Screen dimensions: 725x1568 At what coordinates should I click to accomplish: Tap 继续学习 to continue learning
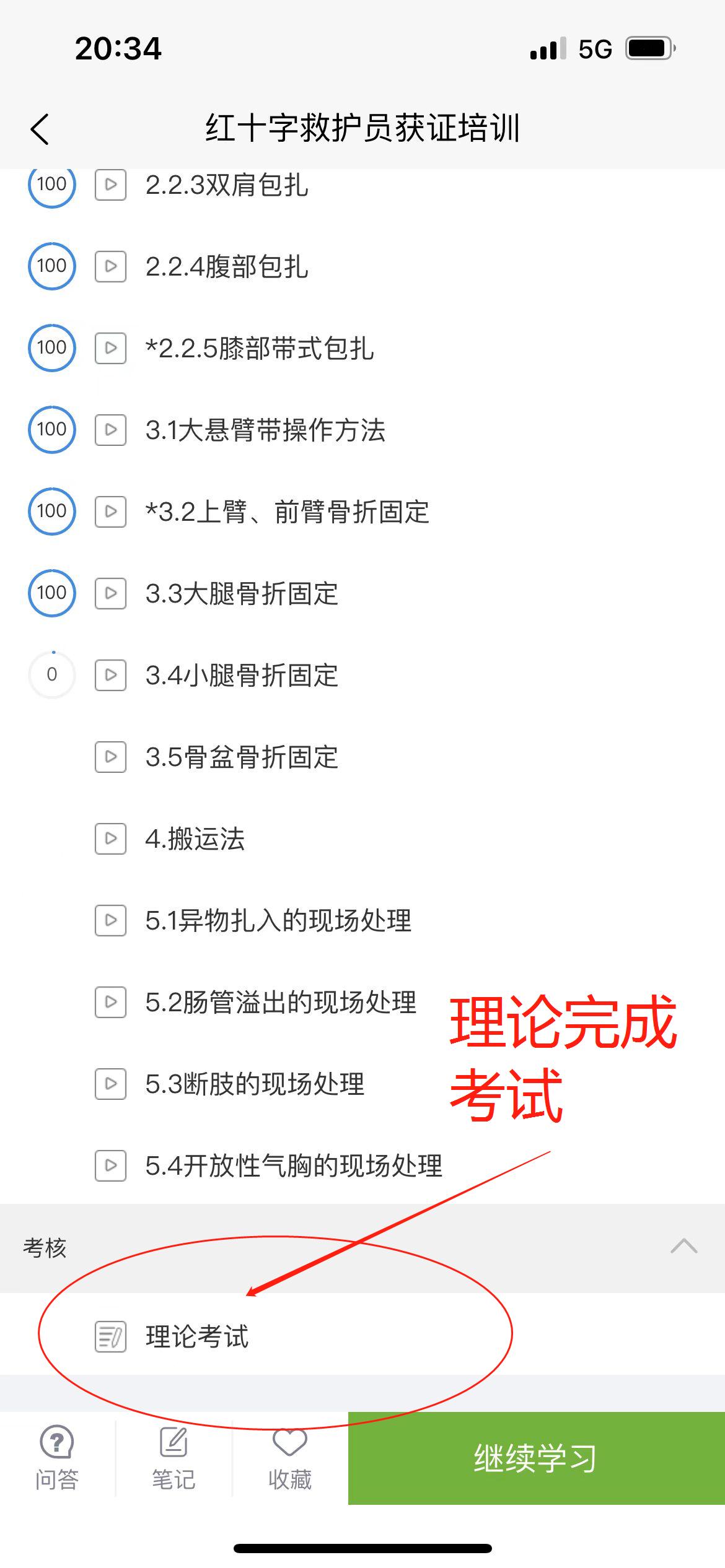pyautogui.click(x=537, y=1458)
